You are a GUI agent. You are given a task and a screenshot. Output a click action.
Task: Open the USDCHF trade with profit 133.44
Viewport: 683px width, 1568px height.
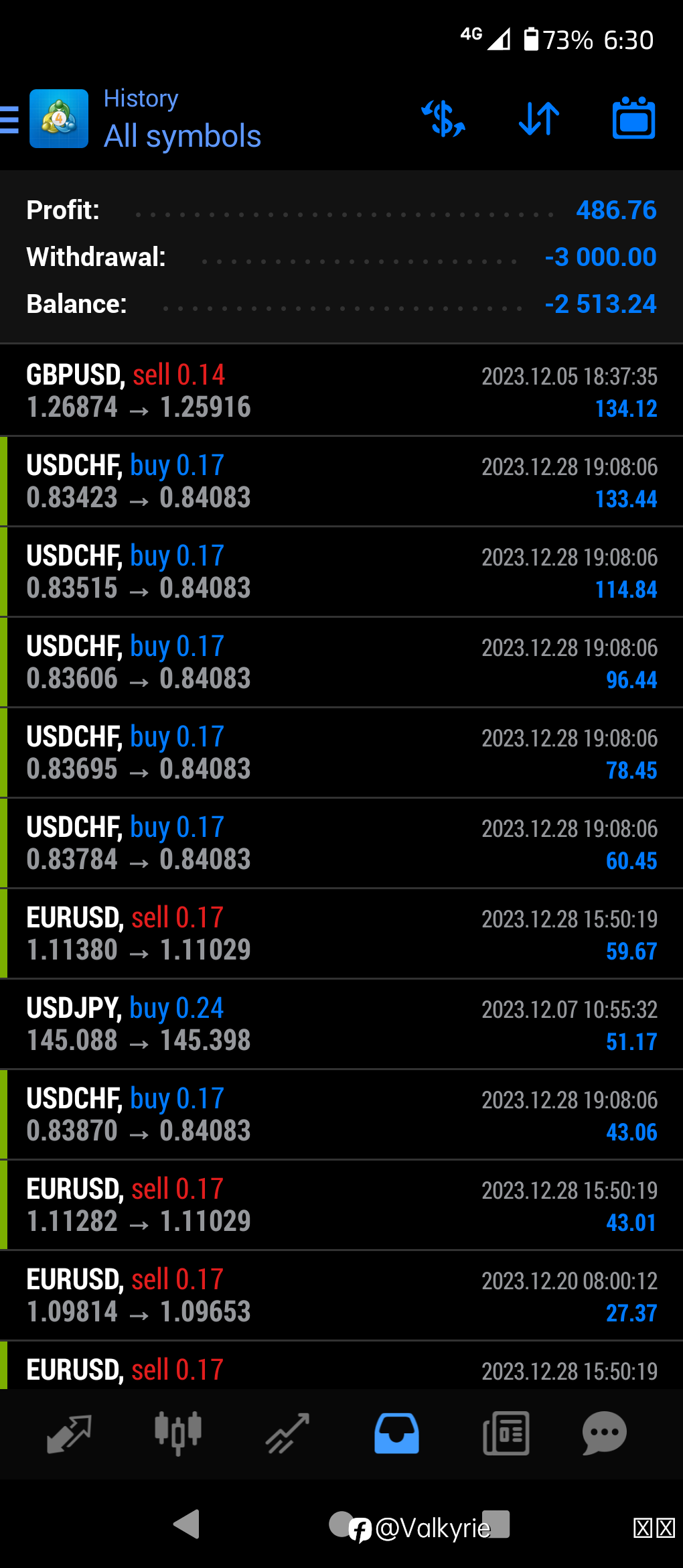[341, 481]
